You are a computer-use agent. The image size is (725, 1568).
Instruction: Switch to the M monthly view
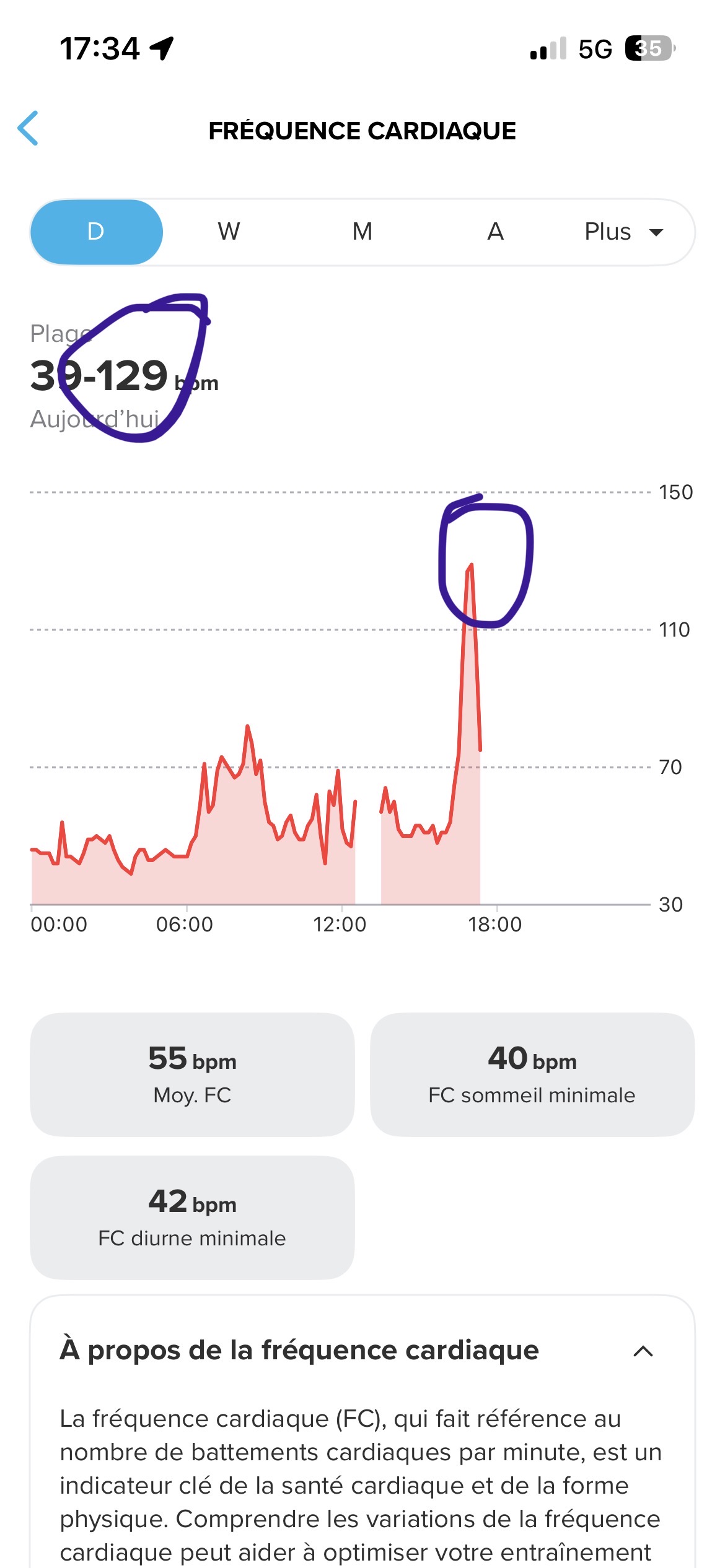tap(362, 232)
